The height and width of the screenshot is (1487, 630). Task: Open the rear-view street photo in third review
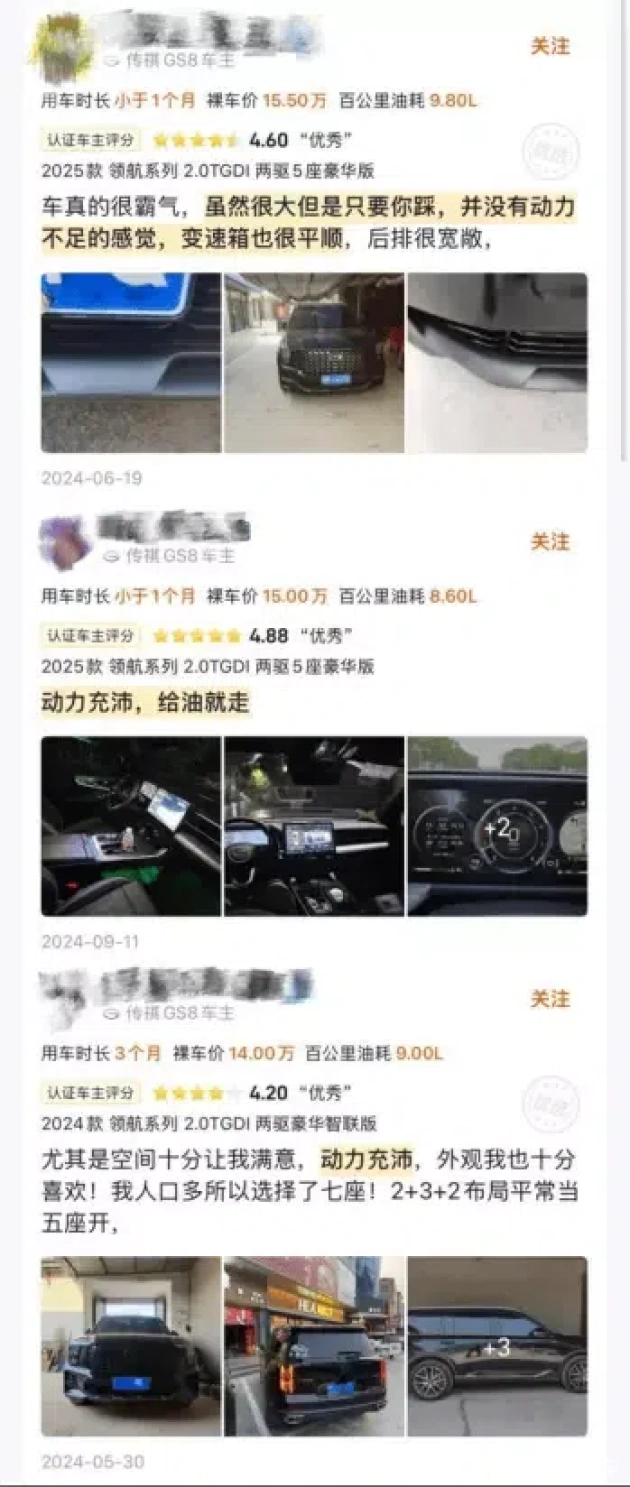coord(314,1346)
